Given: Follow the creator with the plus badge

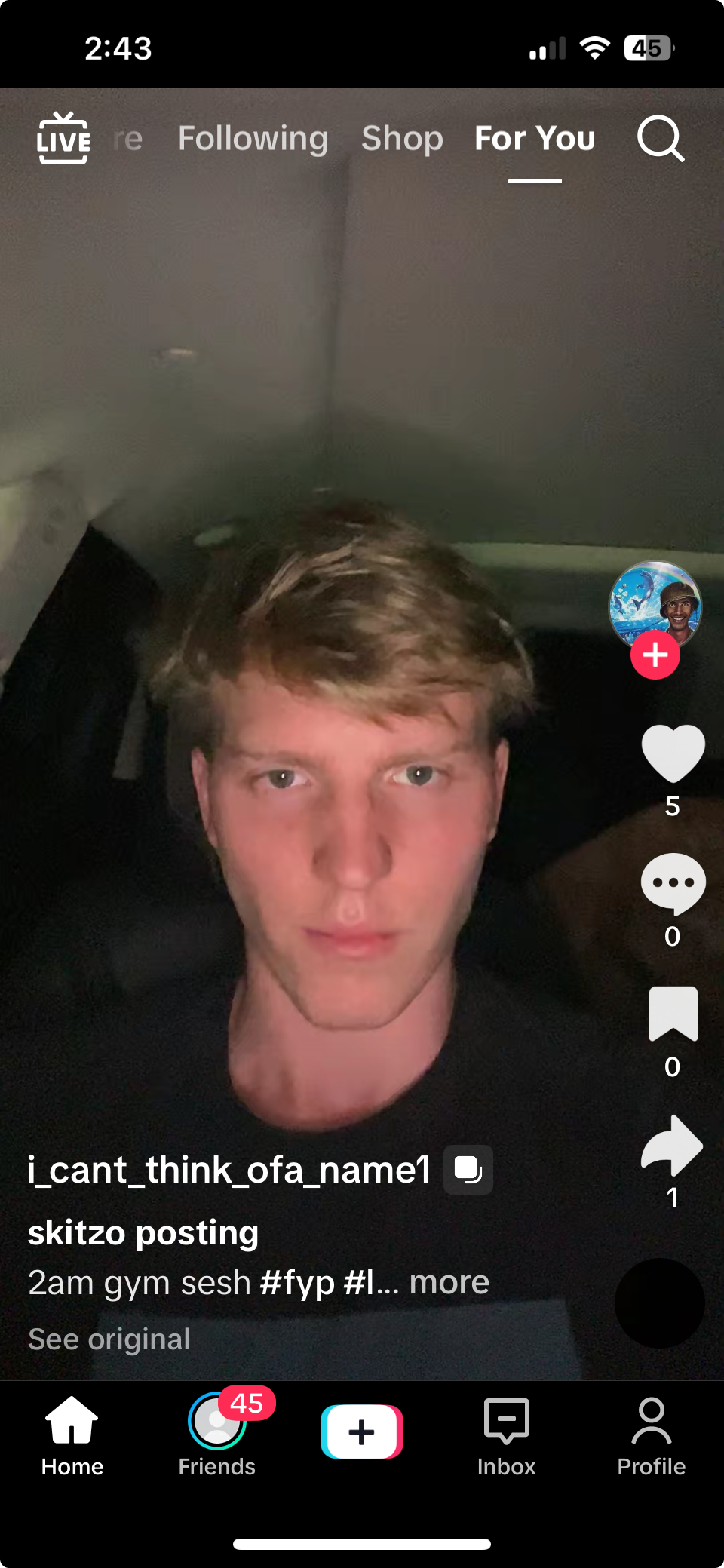Looking at the screenshot, I should [x=655, y=655].
